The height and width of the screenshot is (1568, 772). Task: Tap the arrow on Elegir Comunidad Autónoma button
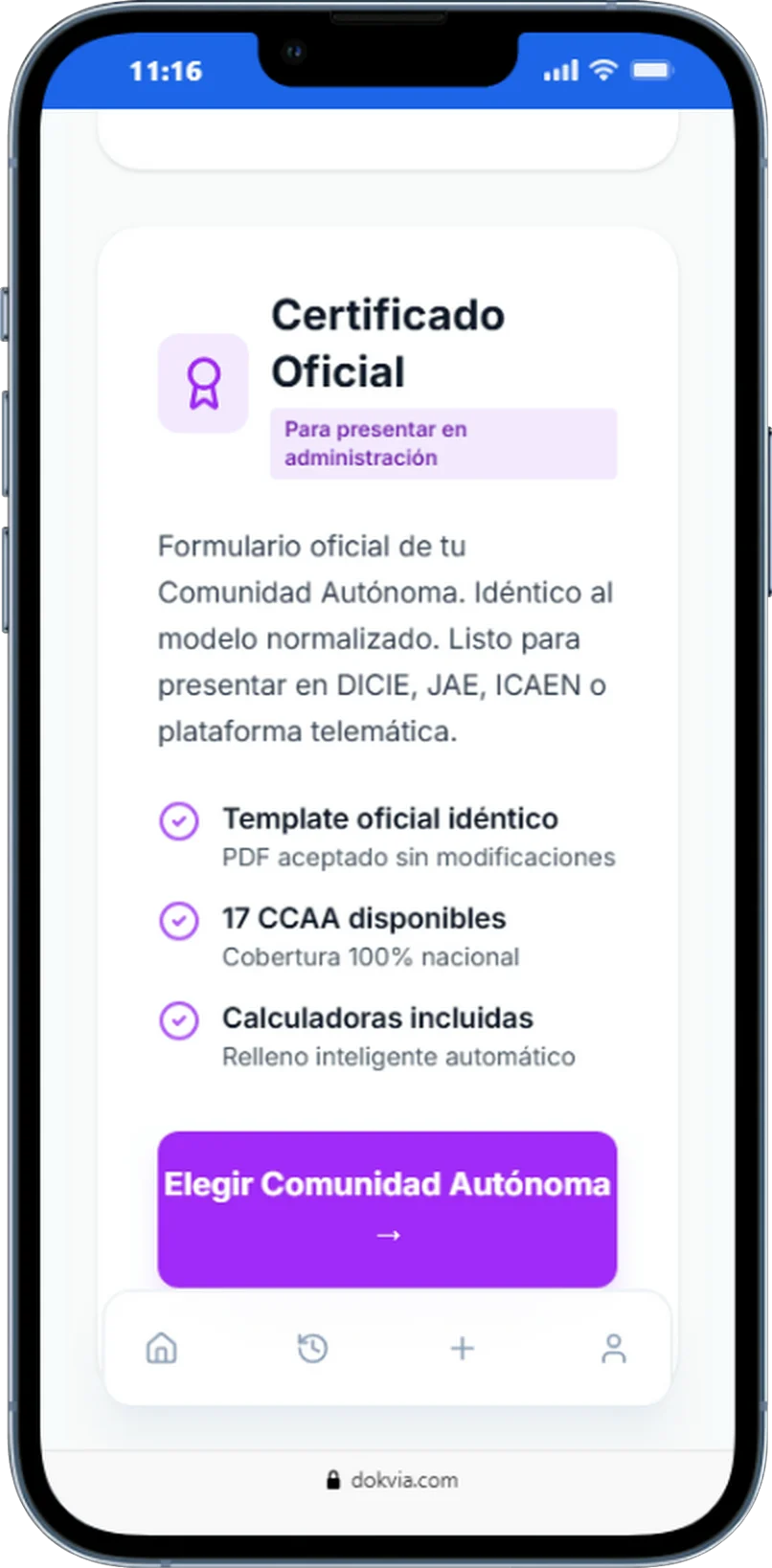coord(387,1235)
